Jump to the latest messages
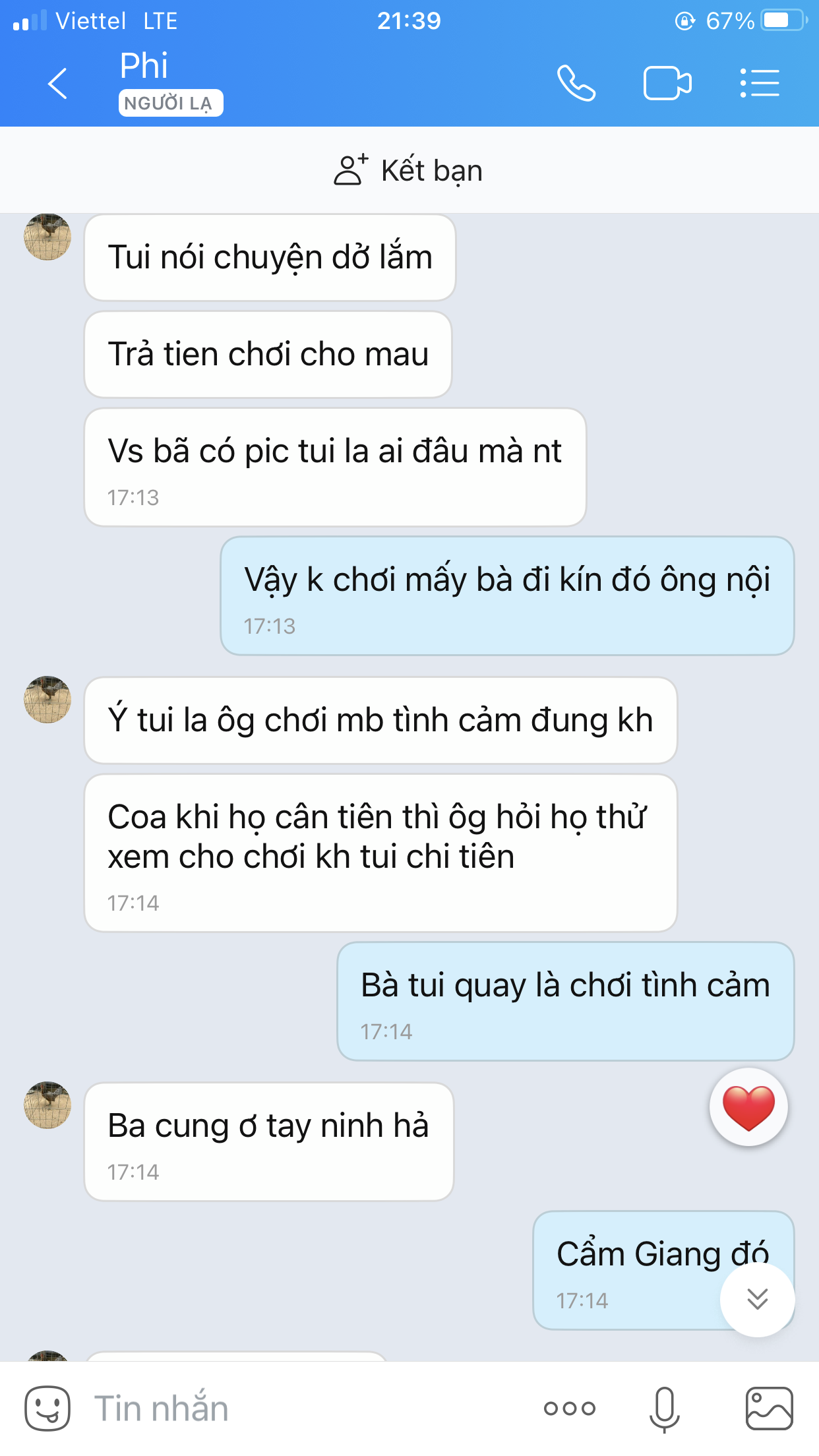819x1456 pixels. [x=757, y=1299]
